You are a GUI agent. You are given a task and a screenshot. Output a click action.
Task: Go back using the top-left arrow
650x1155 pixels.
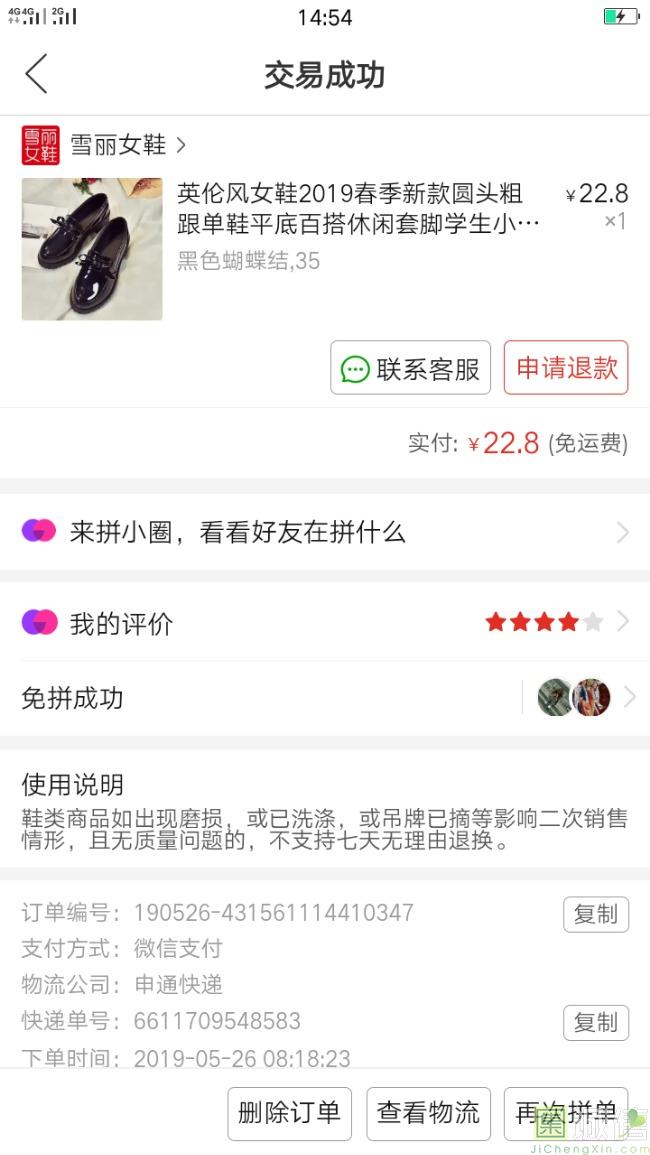tap(36, 74)
